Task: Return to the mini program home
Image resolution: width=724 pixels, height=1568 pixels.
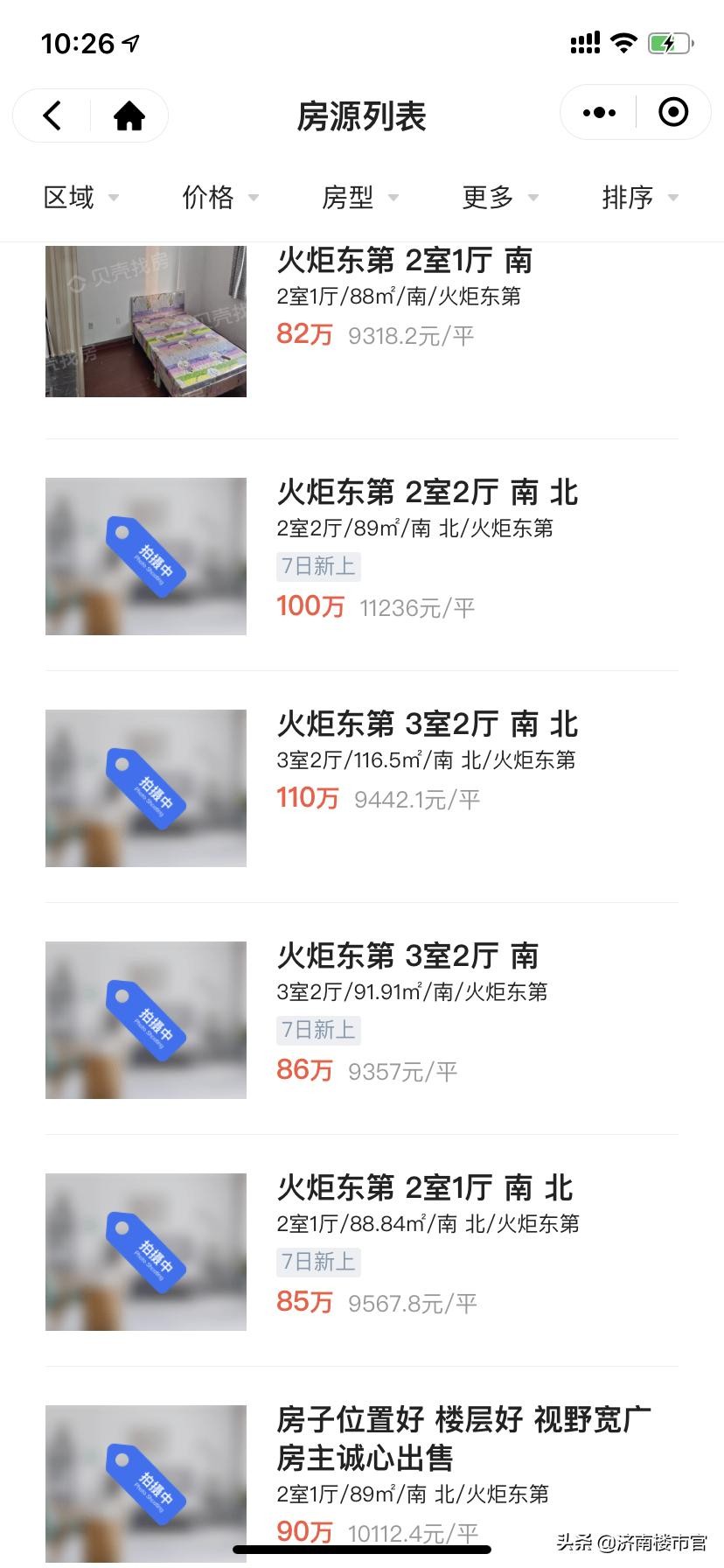Action: [x=129, y=115]
